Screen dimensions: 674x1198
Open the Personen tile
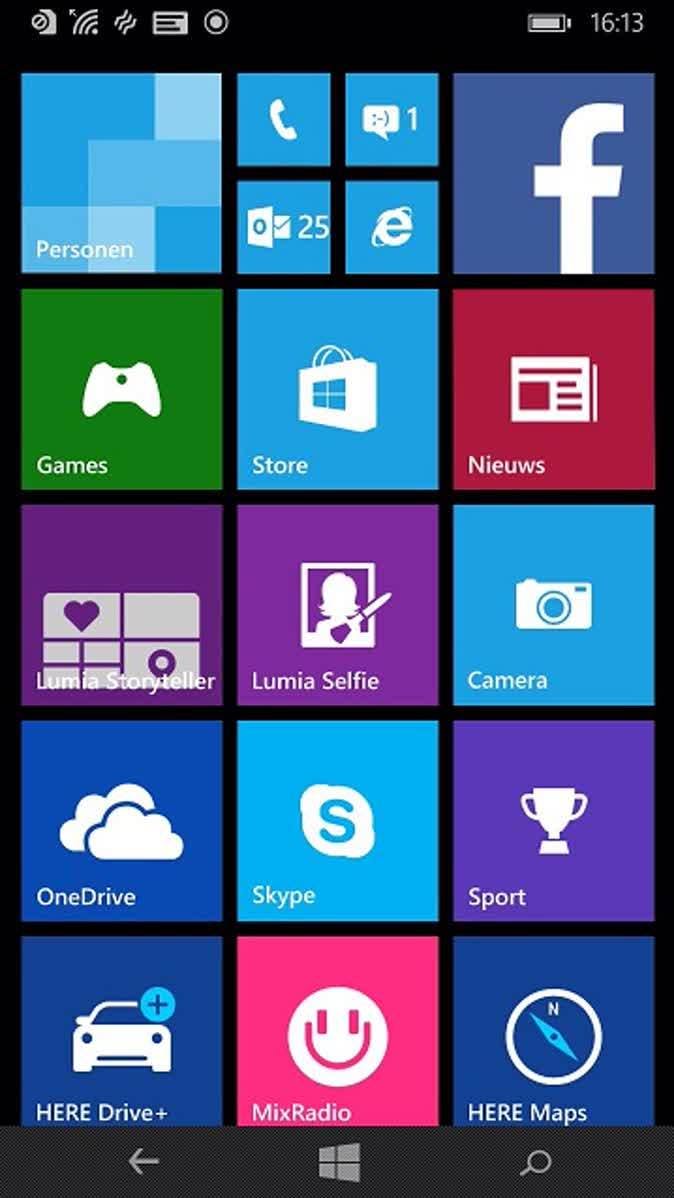click(121, 173)
